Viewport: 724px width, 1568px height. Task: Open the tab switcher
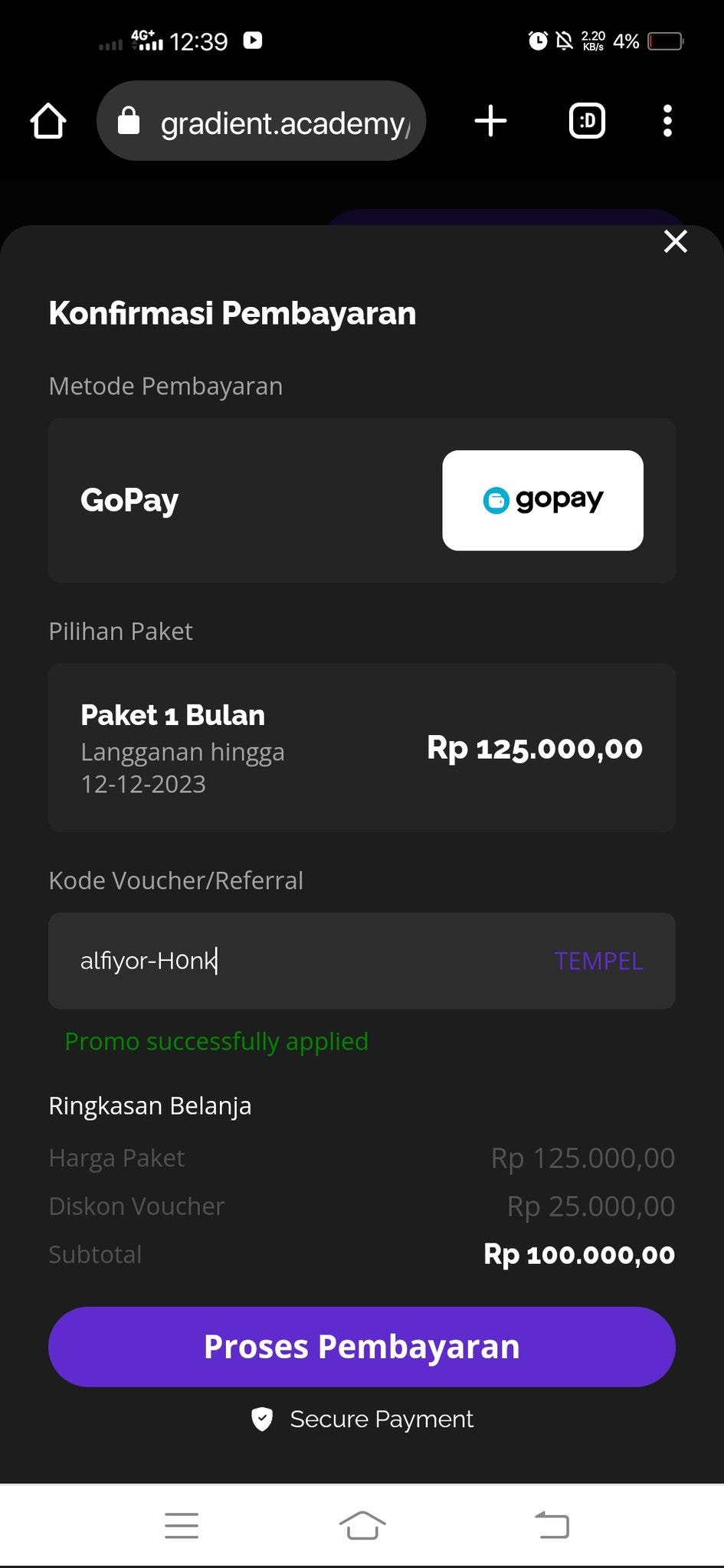[x=585, y=120]
